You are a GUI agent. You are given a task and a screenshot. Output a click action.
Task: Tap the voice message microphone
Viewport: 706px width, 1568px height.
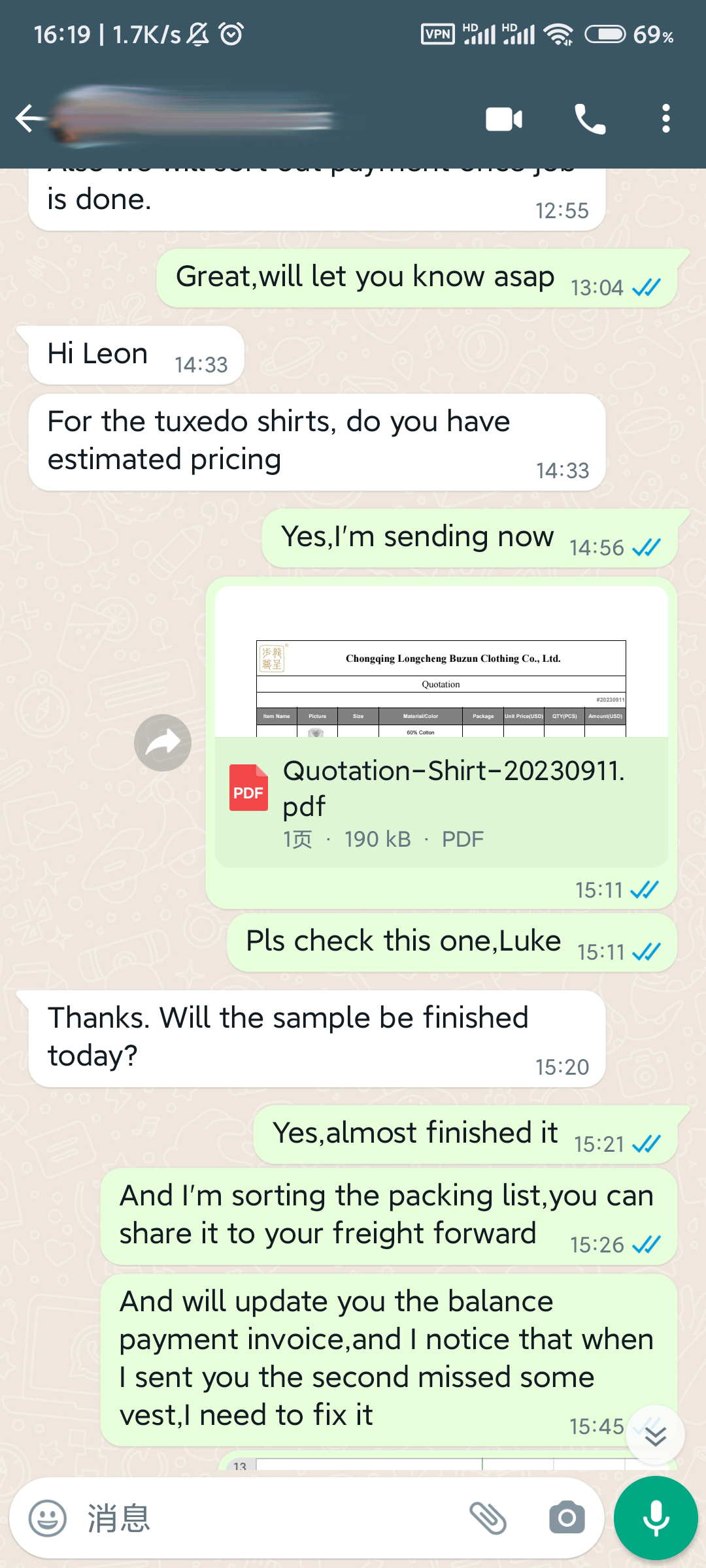pos(656,1518)
